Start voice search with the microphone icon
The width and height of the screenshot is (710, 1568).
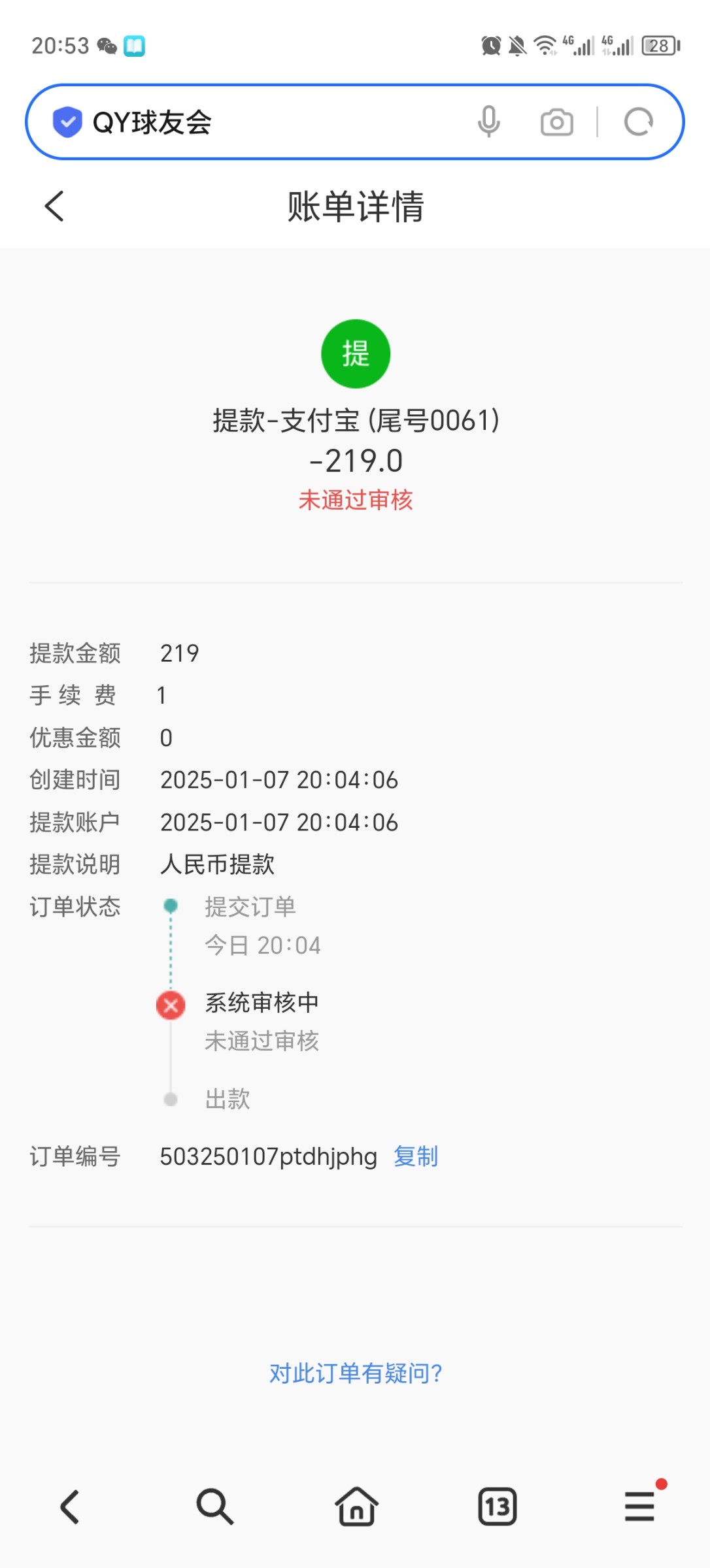[x=488, y=122]
